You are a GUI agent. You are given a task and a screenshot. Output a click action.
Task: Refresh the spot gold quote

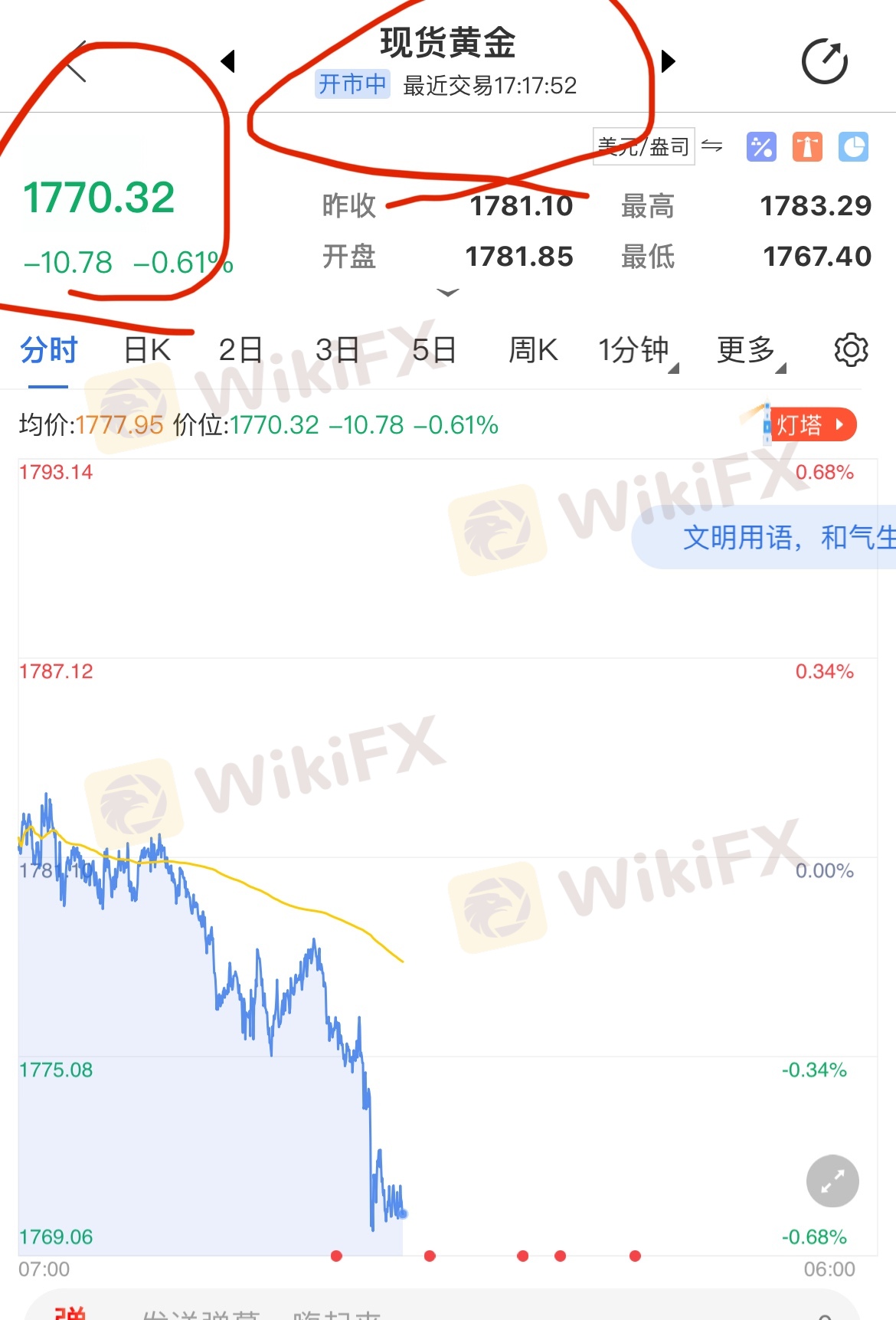824,61
